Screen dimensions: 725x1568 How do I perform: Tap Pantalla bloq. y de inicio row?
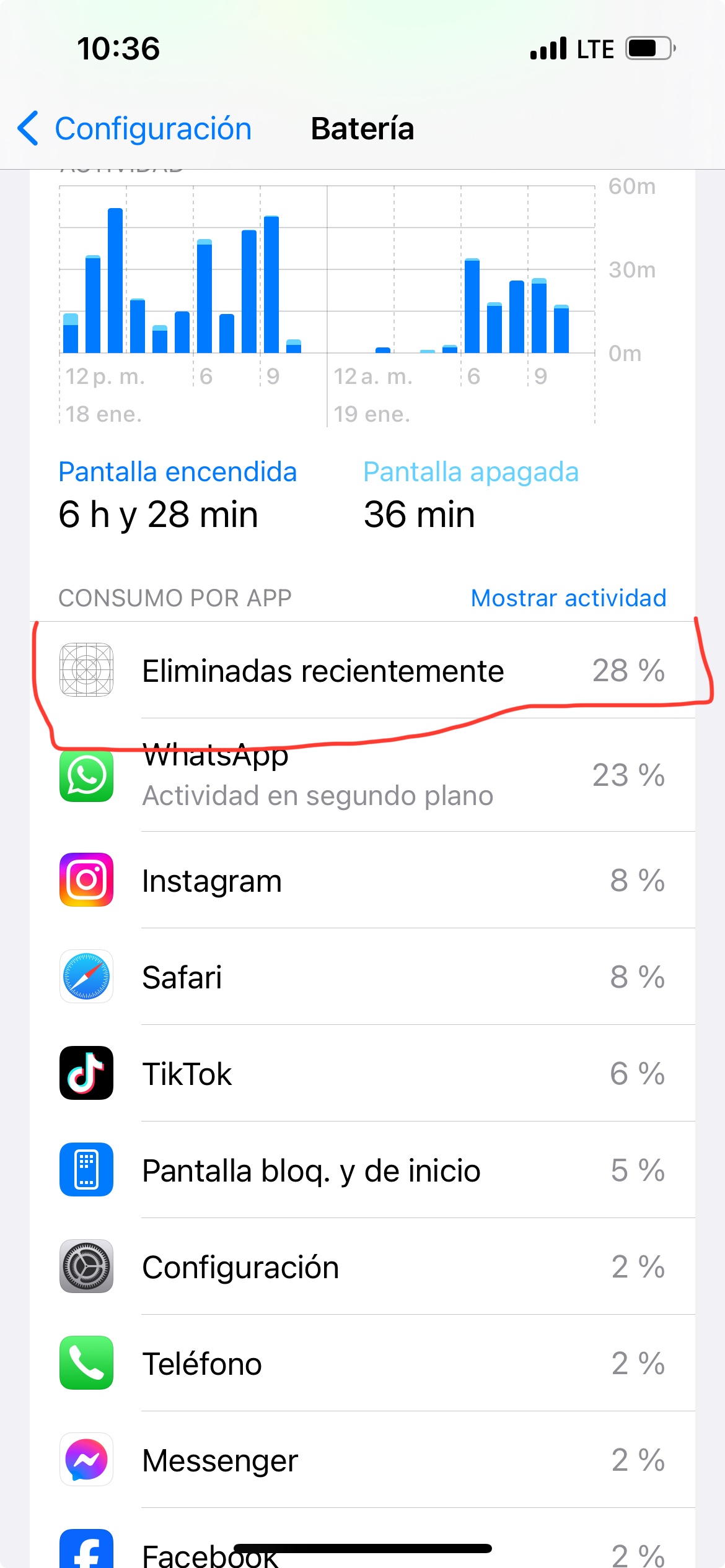[362, 1170]
